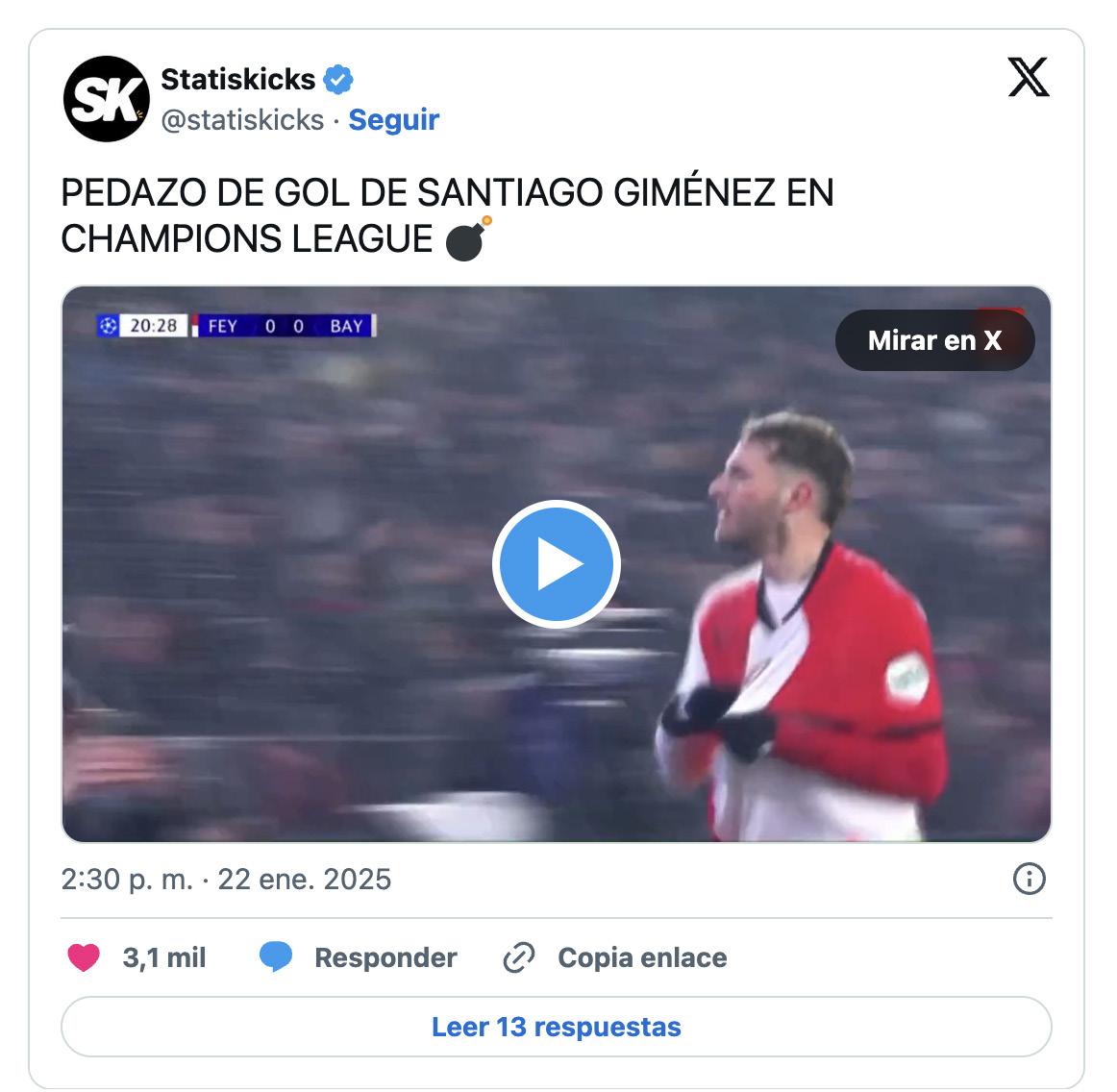Read the 13 replies
Image resolution: width=1117 pixels, height=1092 pixels.
tap(556, 1027)
